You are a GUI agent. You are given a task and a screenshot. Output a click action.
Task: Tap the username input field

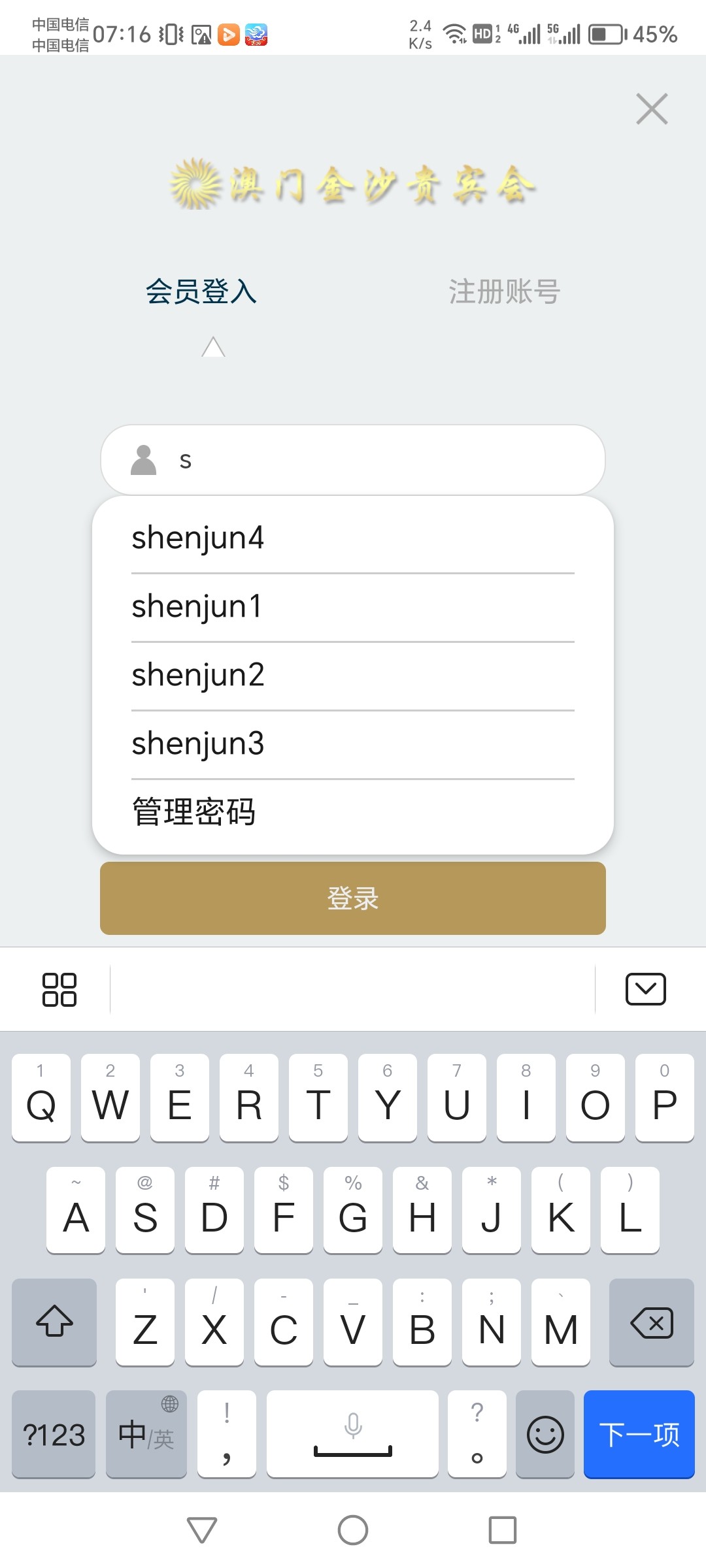pos(379,460)
